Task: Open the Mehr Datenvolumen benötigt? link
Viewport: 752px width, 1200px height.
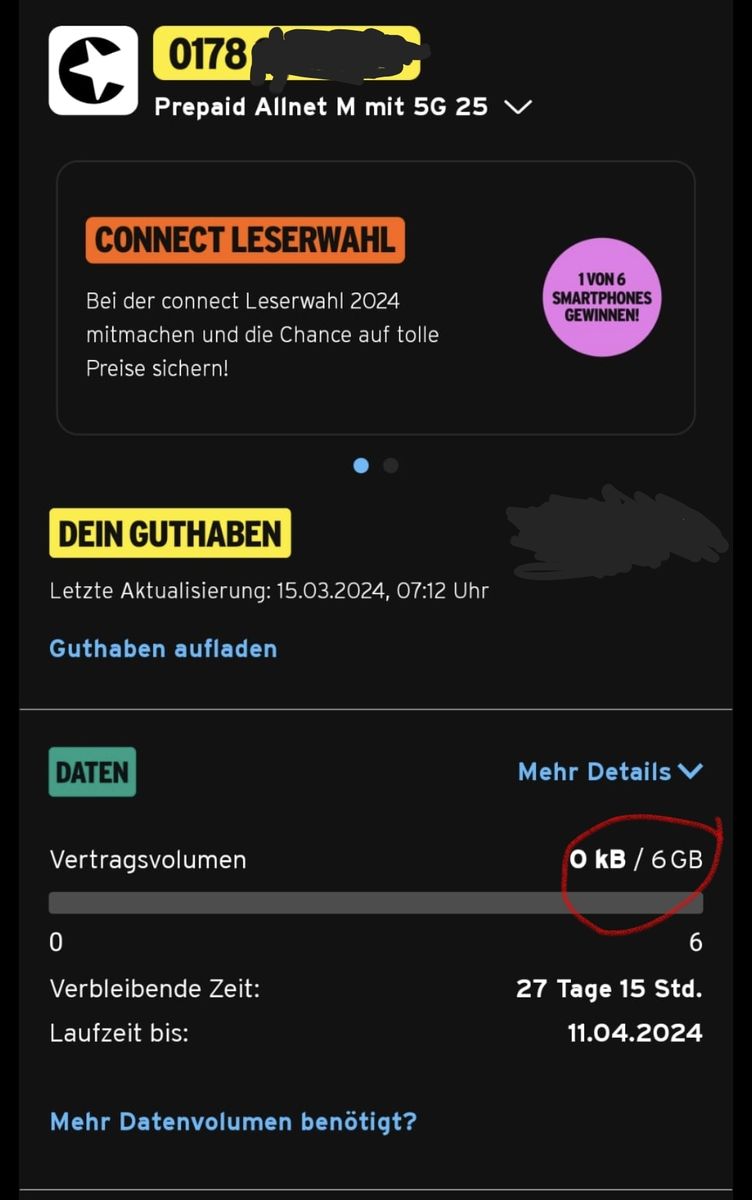Action: [233, 1121]
